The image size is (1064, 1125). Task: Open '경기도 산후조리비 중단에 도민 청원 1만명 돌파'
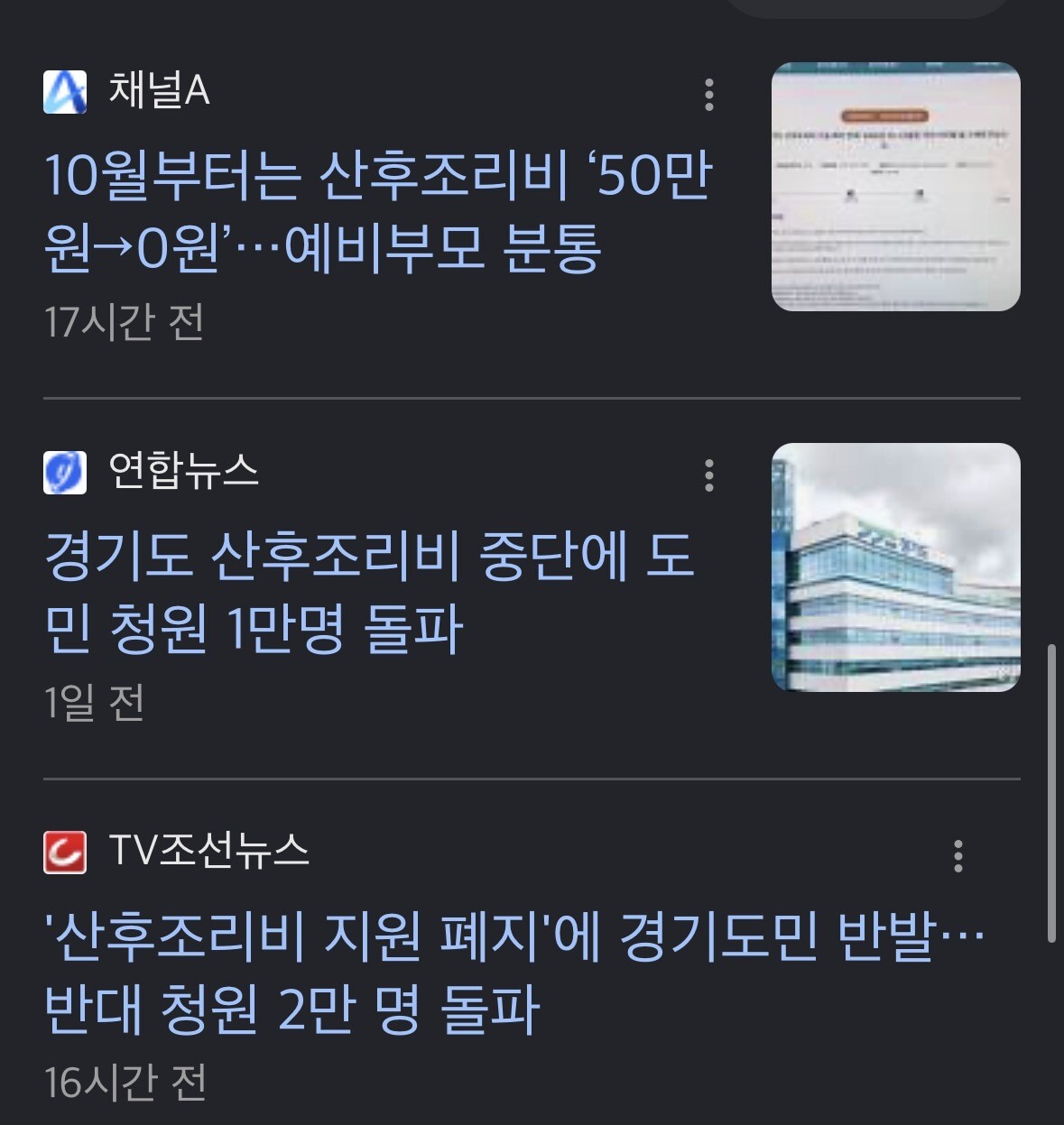pos(369,593)
